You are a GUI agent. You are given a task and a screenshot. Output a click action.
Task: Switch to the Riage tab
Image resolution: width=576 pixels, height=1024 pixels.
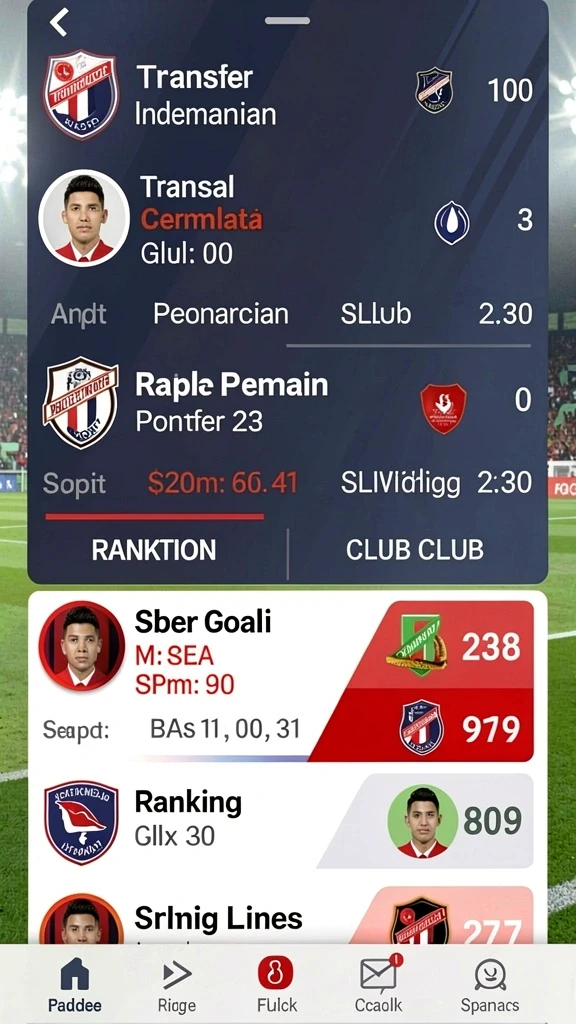click(177, 985)
